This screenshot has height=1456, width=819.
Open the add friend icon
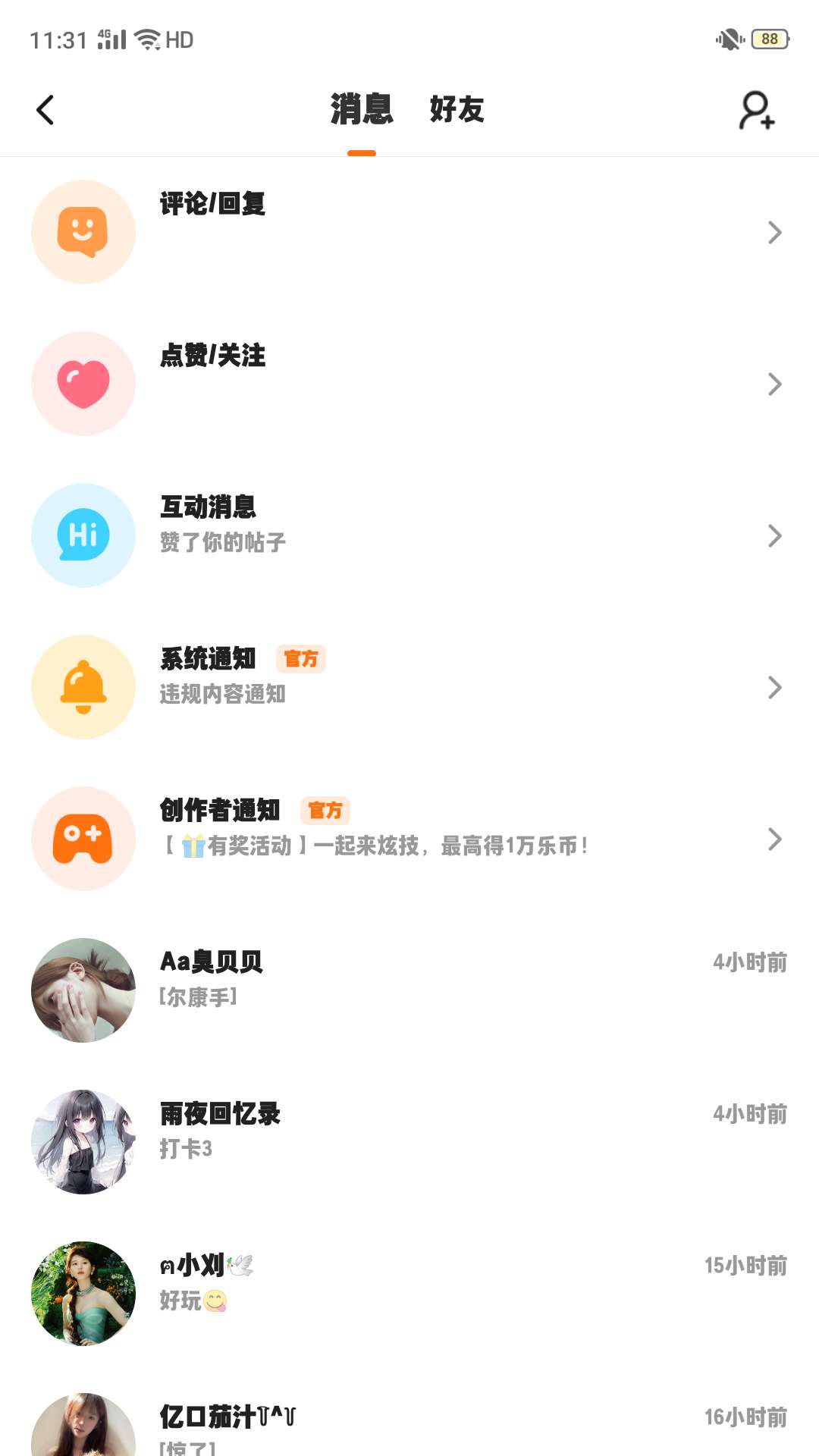tap(756, 111)
